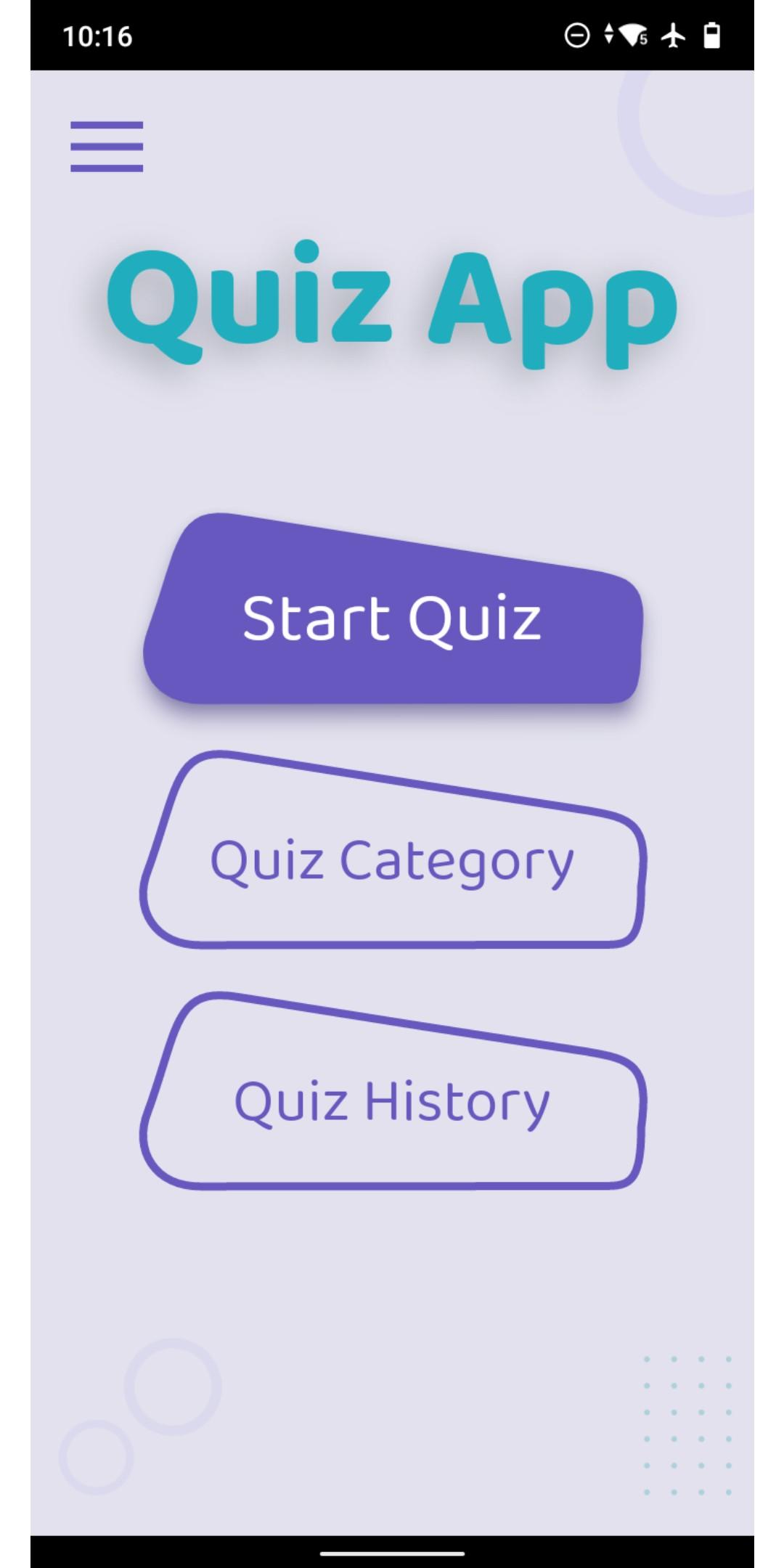
Task: Tap the data saver status icon
Action: (x=577, y=33)
